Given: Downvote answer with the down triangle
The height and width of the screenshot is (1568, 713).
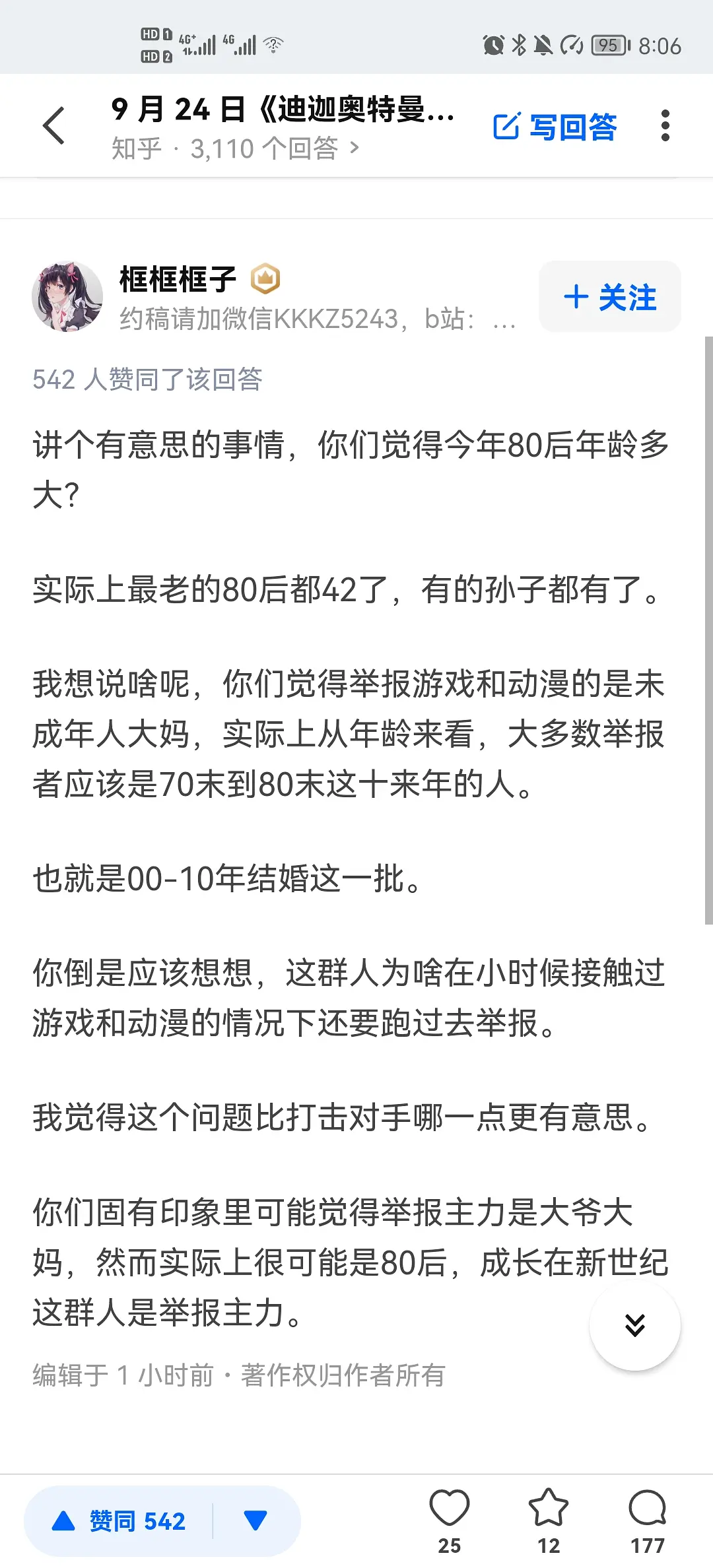Looking at the screenshot, I should tap(255, 1520).
